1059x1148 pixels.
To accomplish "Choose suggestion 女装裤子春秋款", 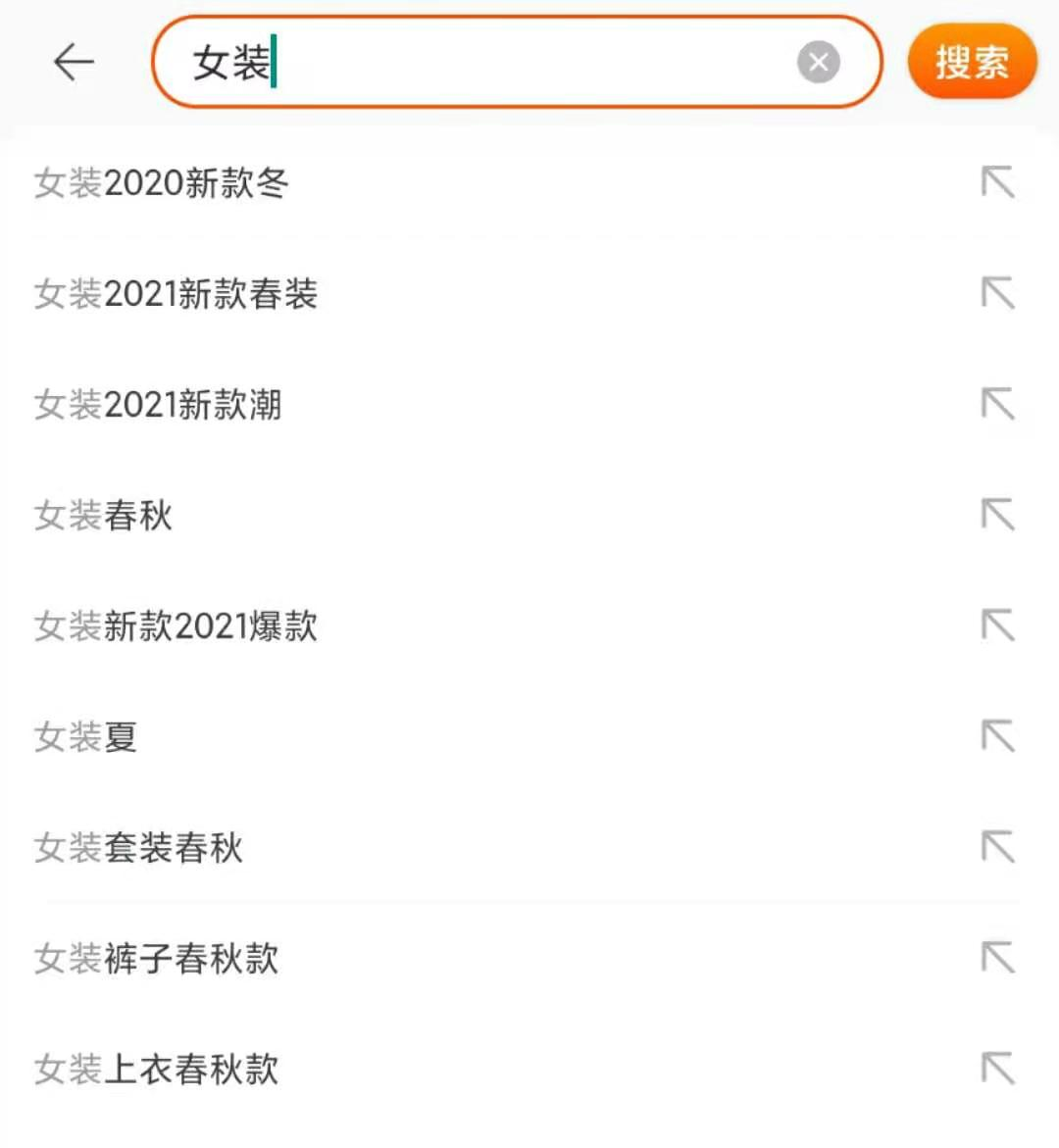I will point(157,958).
